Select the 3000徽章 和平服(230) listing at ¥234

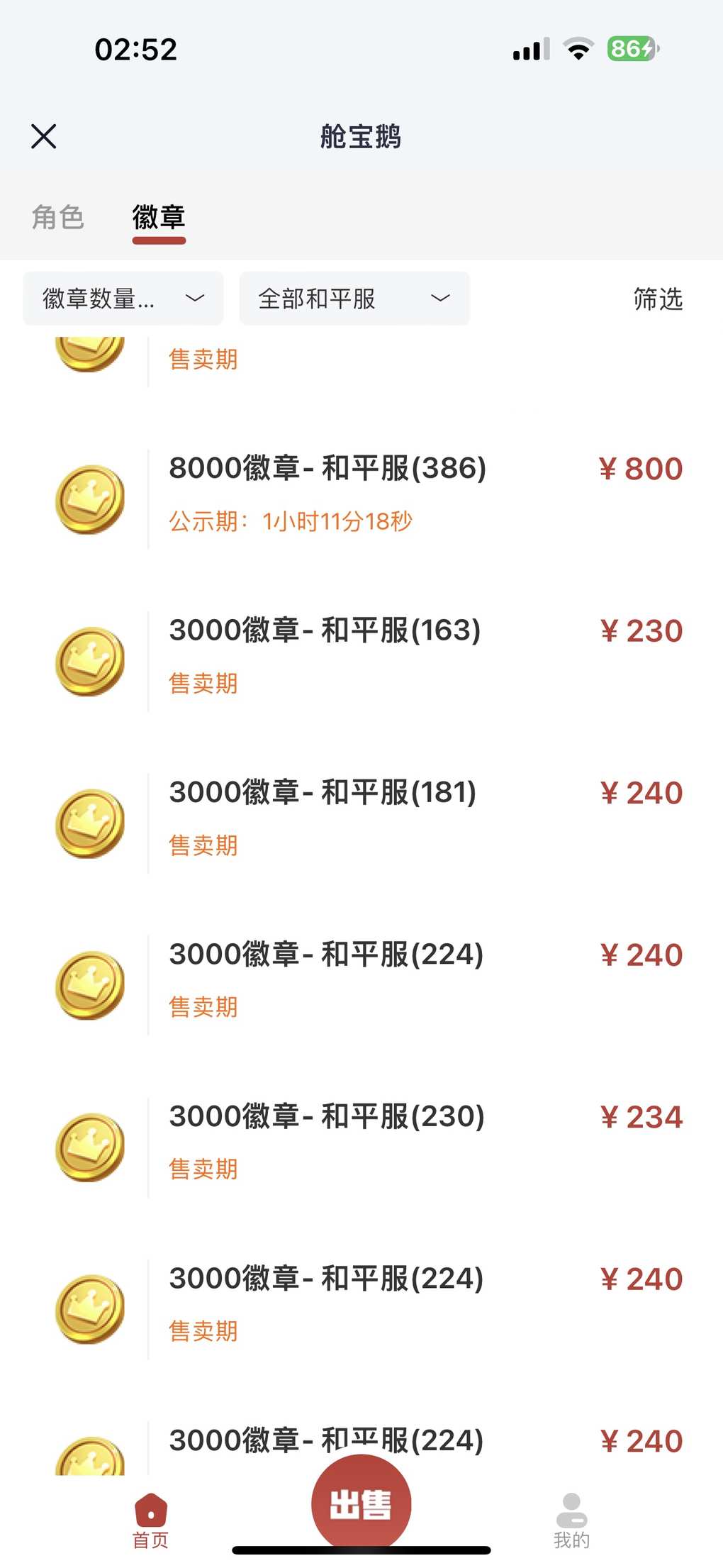[x=361, y=1147]
